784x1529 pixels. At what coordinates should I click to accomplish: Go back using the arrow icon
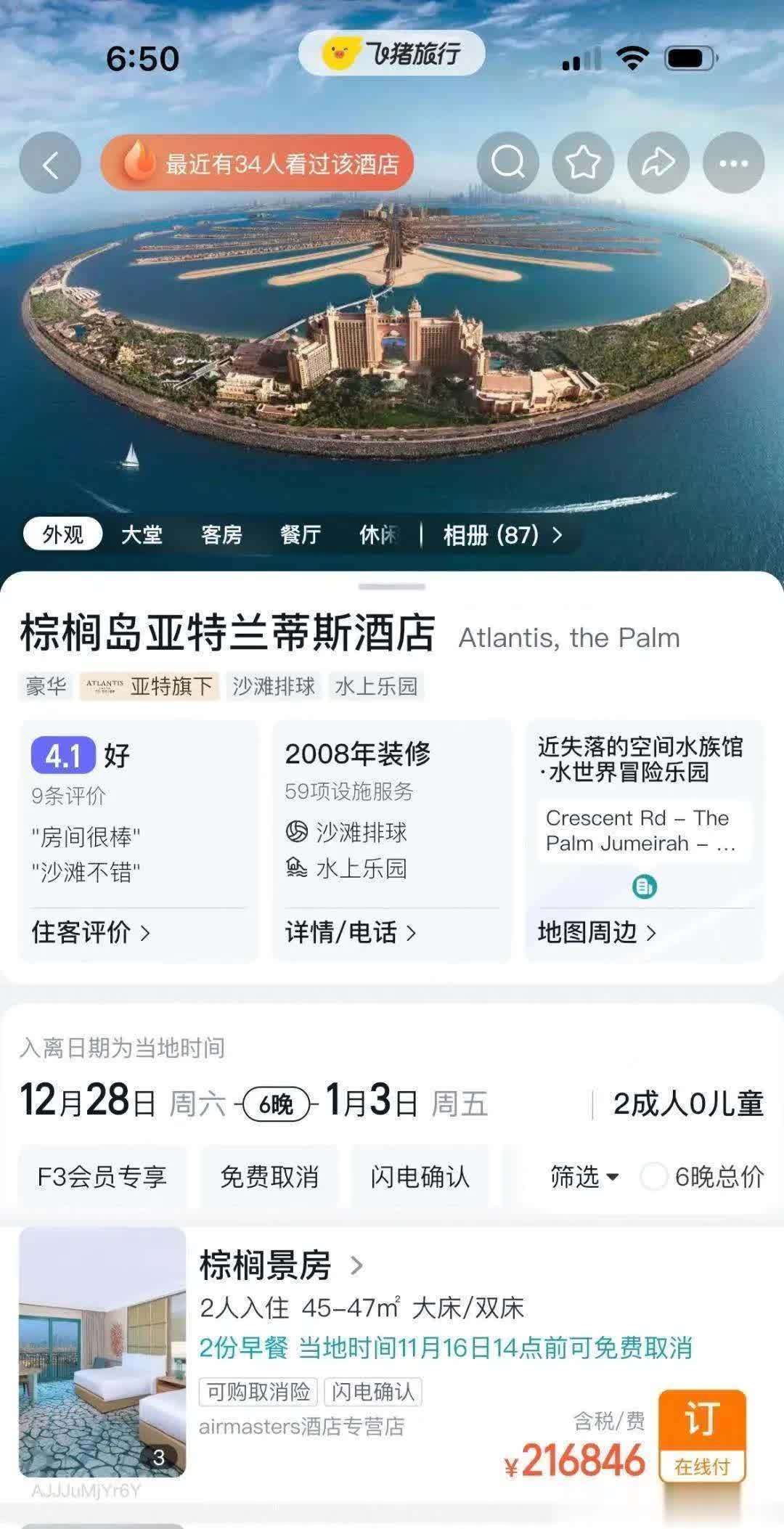50,163
